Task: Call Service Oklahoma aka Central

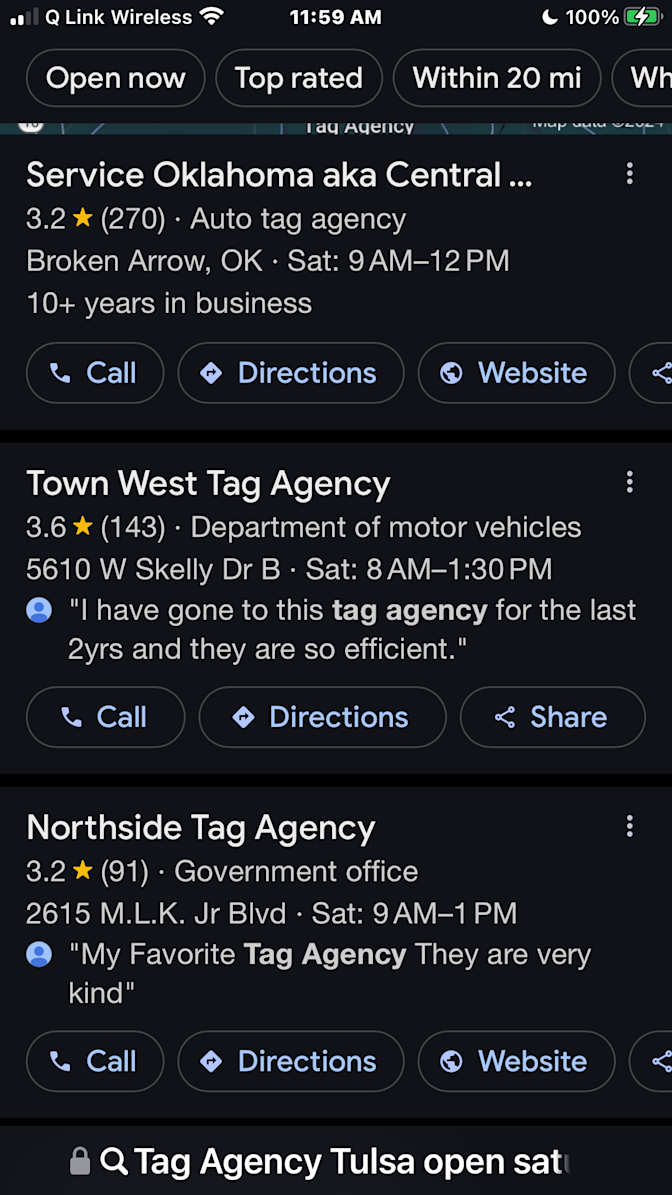Action: [95, 373]
